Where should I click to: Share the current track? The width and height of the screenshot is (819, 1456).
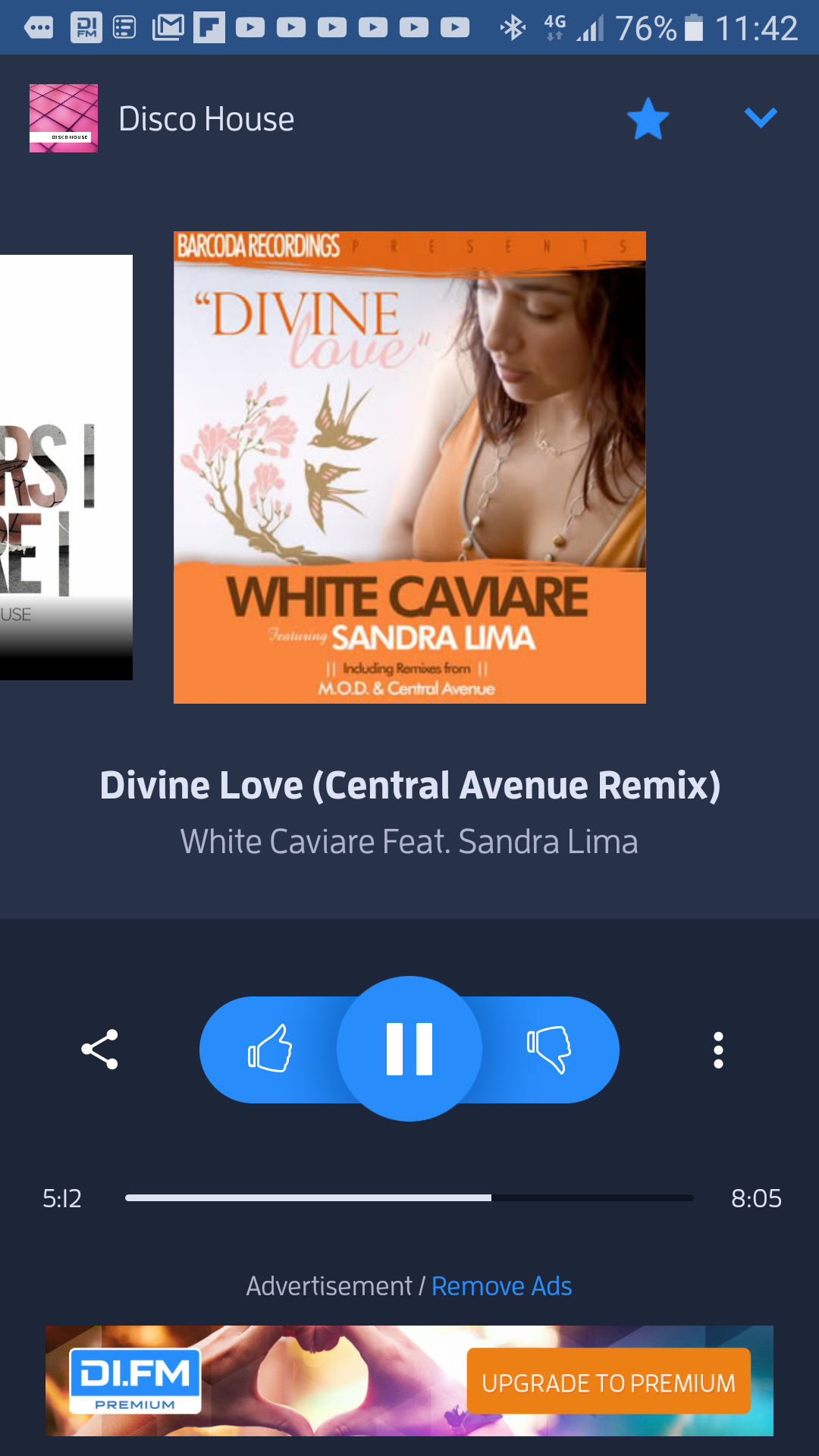click(99, 1050)
